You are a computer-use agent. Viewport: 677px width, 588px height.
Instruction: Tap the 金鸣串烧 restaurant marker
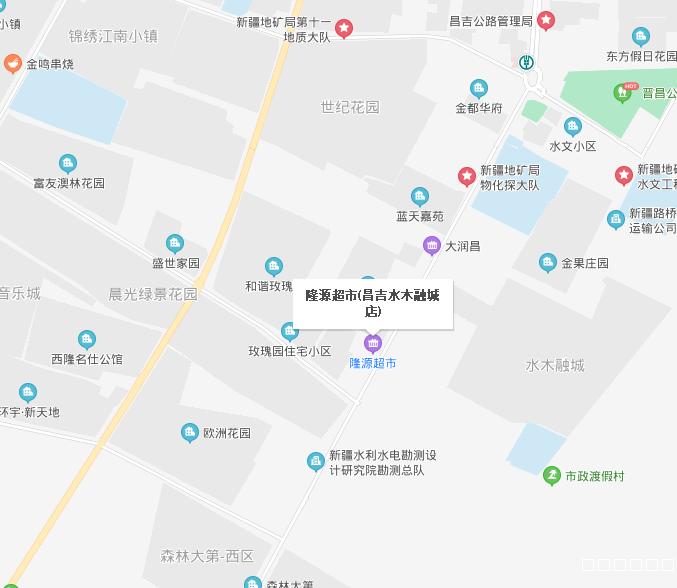coord(13,64)
